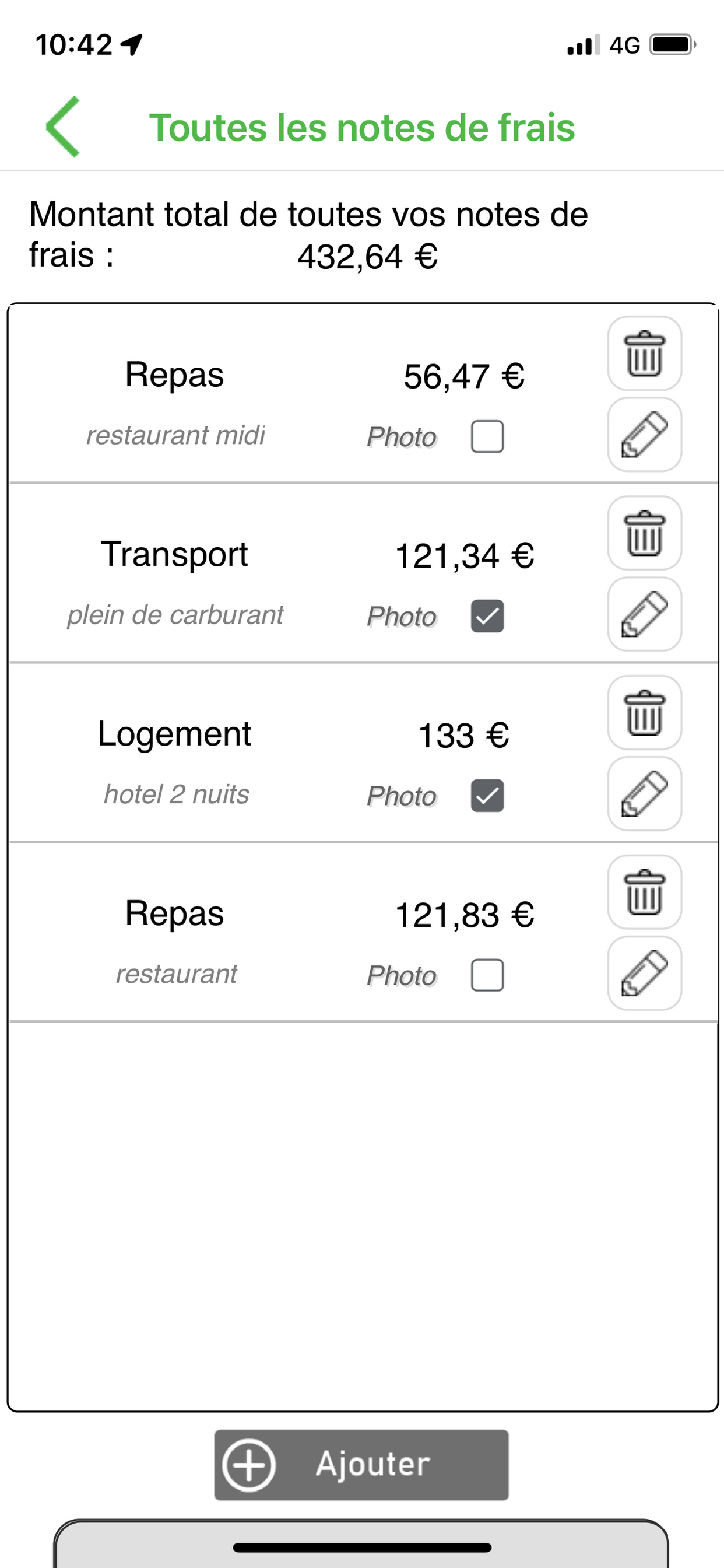Delete the 121,83 € Repas expense
The height and width of the screenshot is (1568, 724).
click(x=644, y=892)
